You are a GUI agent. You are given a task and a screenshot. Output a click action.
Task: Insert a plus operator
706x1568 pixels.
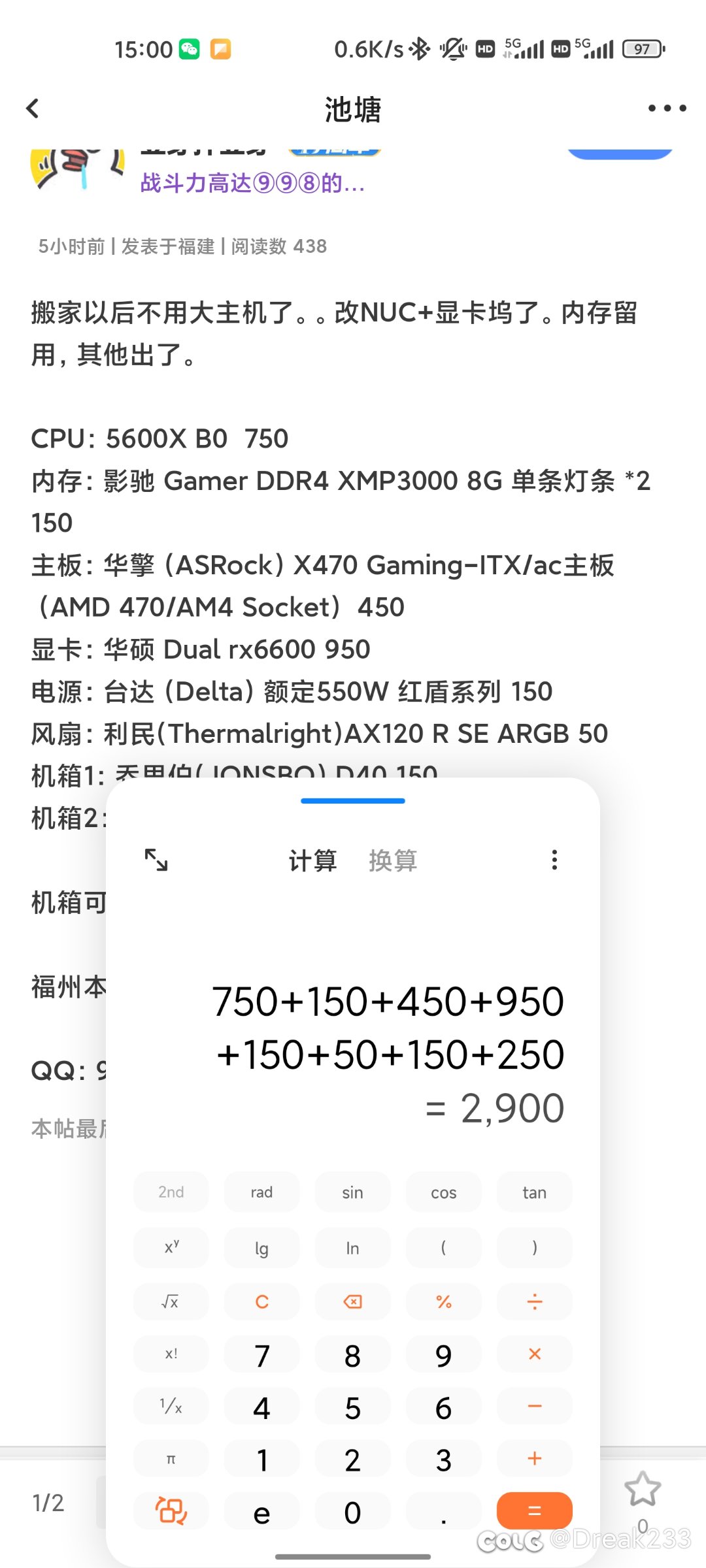click(534, 1459)
